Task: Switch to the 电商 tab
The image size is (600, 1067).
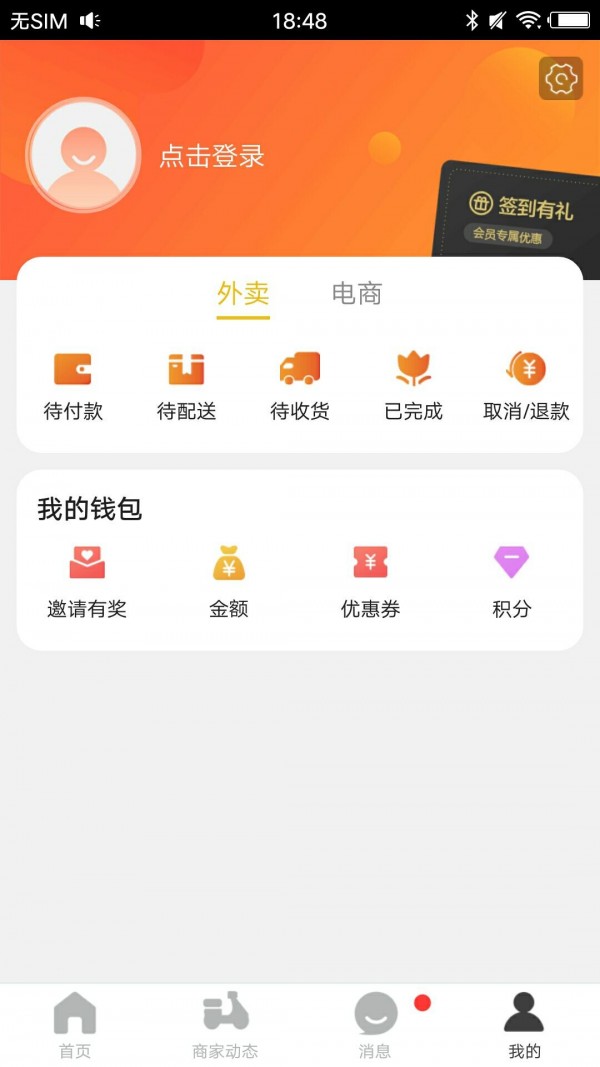Action: pos(357,294)
